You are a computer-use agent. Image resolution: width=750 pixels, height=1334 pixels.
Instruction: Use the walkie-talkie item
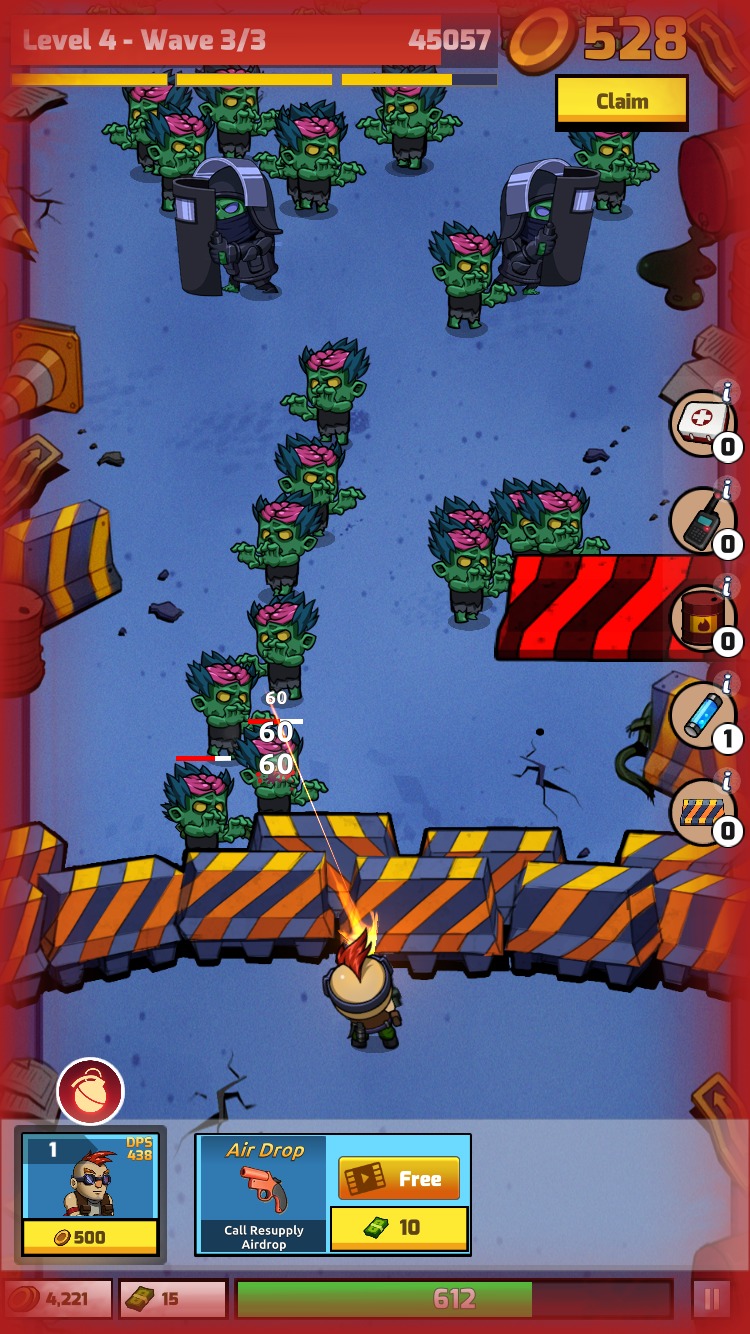point(701,520)
